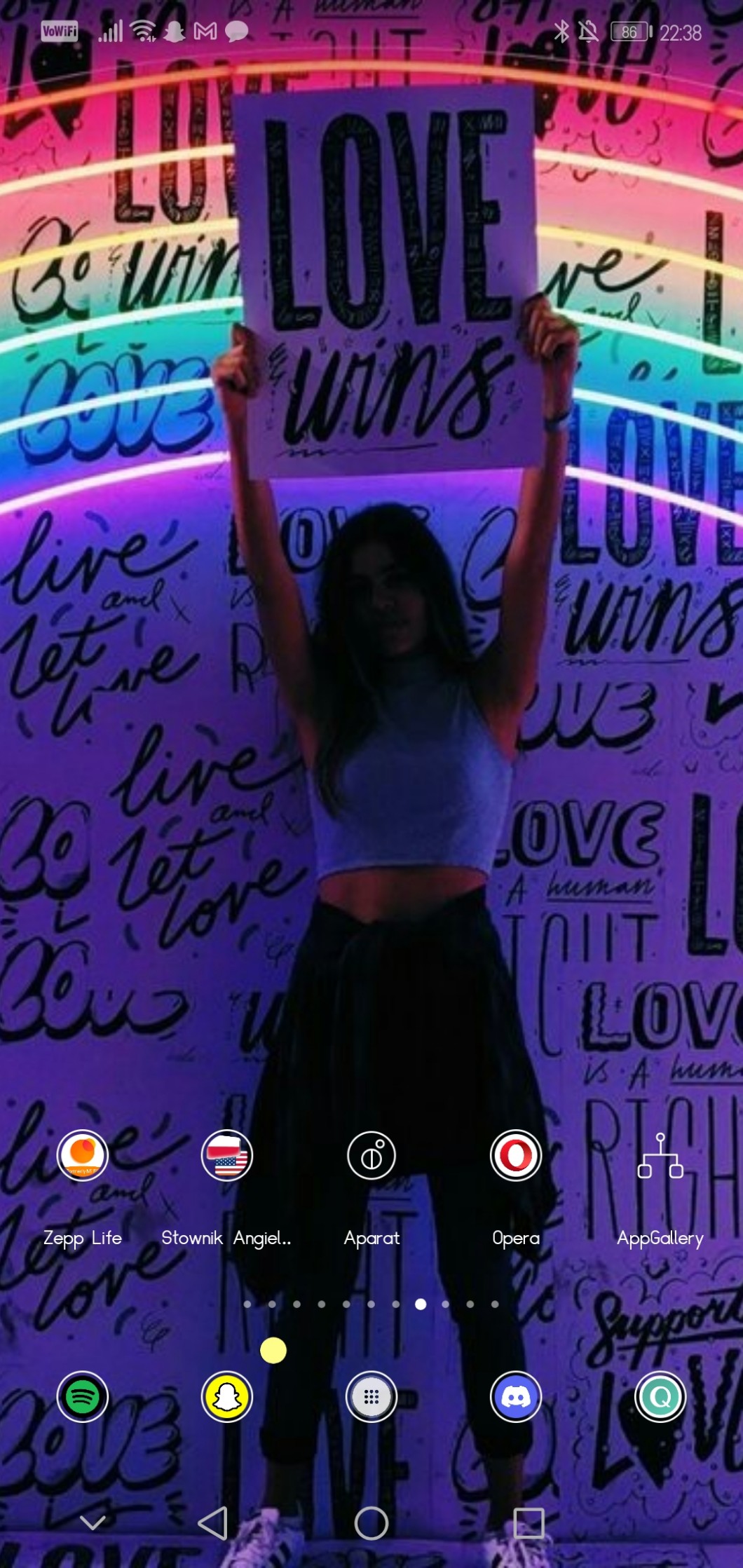Hide navigation bar with down chevron

pyautogui.click(x=93, y=1522)
